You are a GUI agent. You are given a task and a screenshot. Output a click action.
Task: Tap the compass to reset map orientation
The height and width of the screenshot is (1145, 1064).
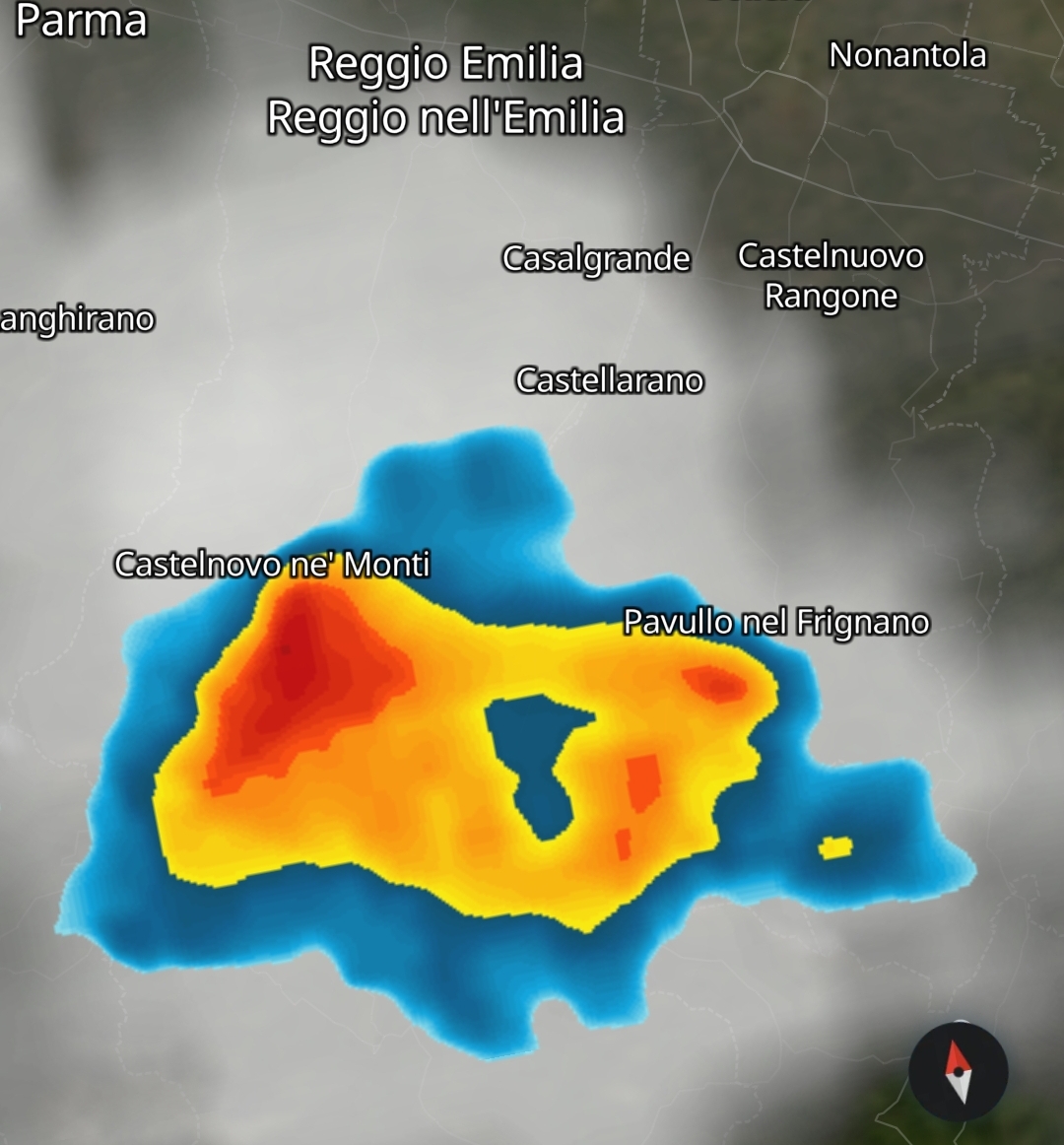tap(958, 1072)
